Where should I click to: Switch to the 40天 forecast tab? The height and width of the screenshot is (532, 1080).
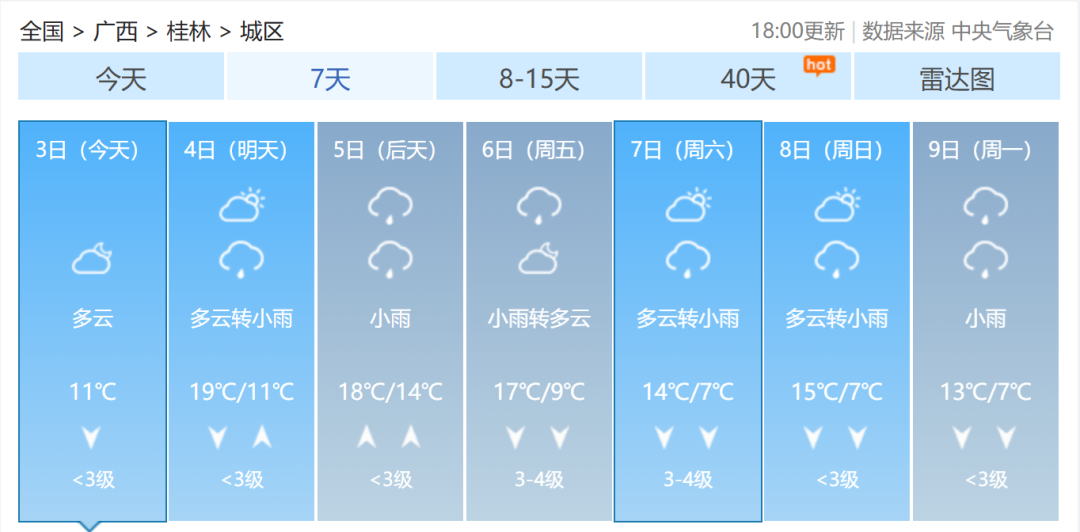click(x=748, y=78)
